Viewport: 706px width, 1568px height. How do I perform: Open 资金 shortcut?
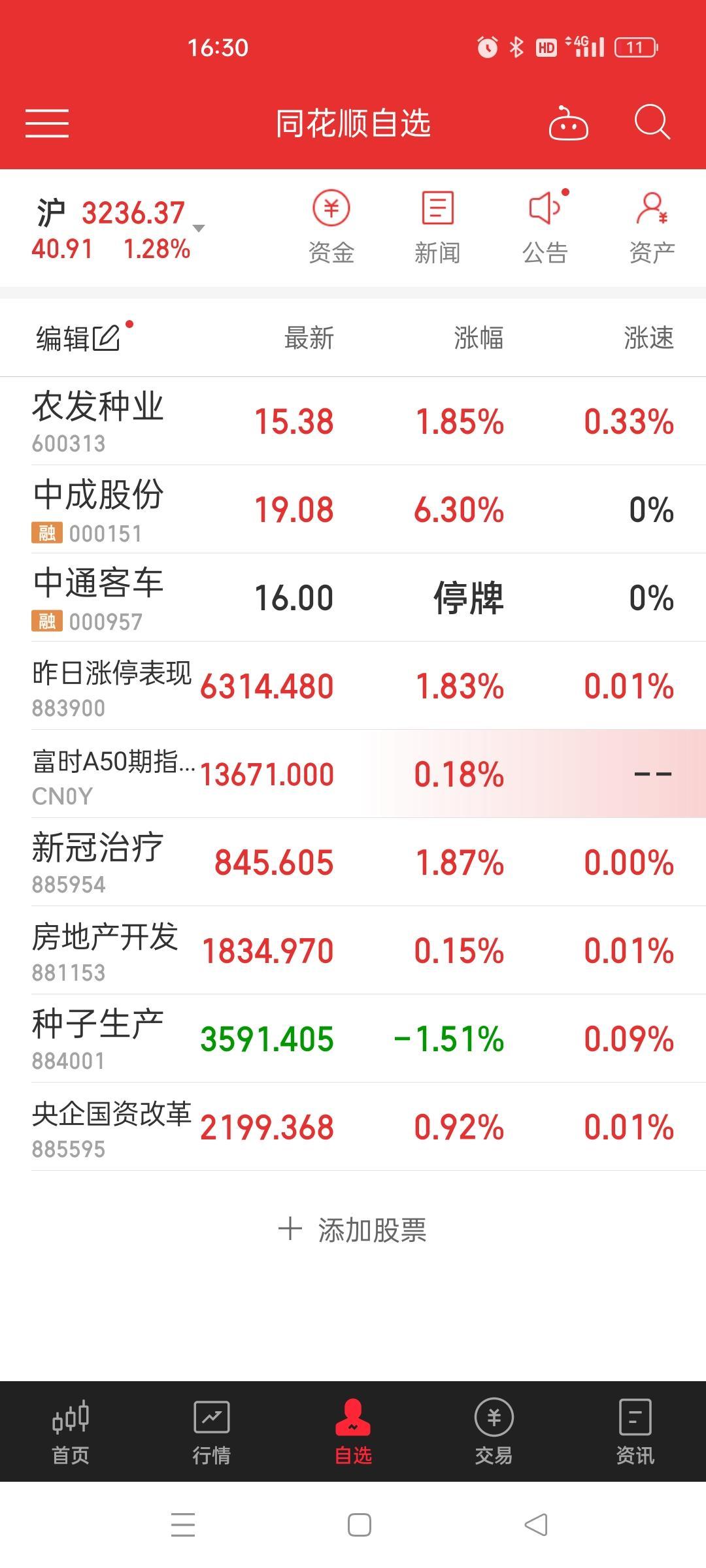tap(331, 227)
